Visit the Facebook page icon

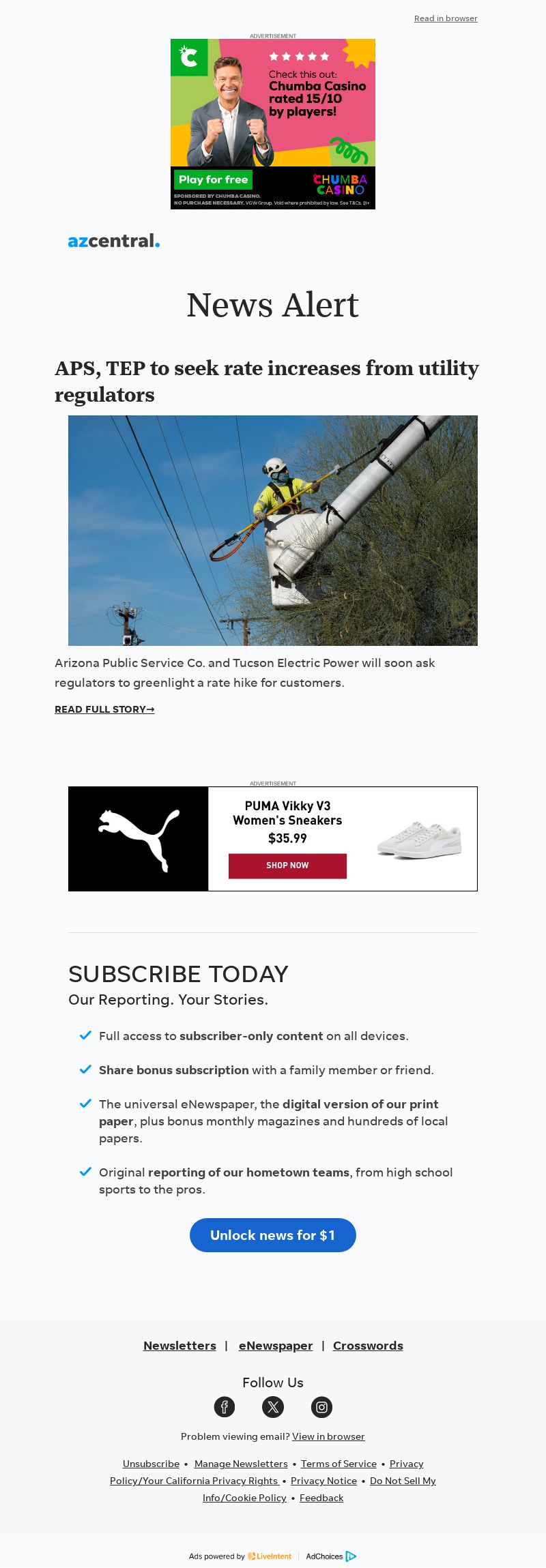click(x=225, y=1406)
